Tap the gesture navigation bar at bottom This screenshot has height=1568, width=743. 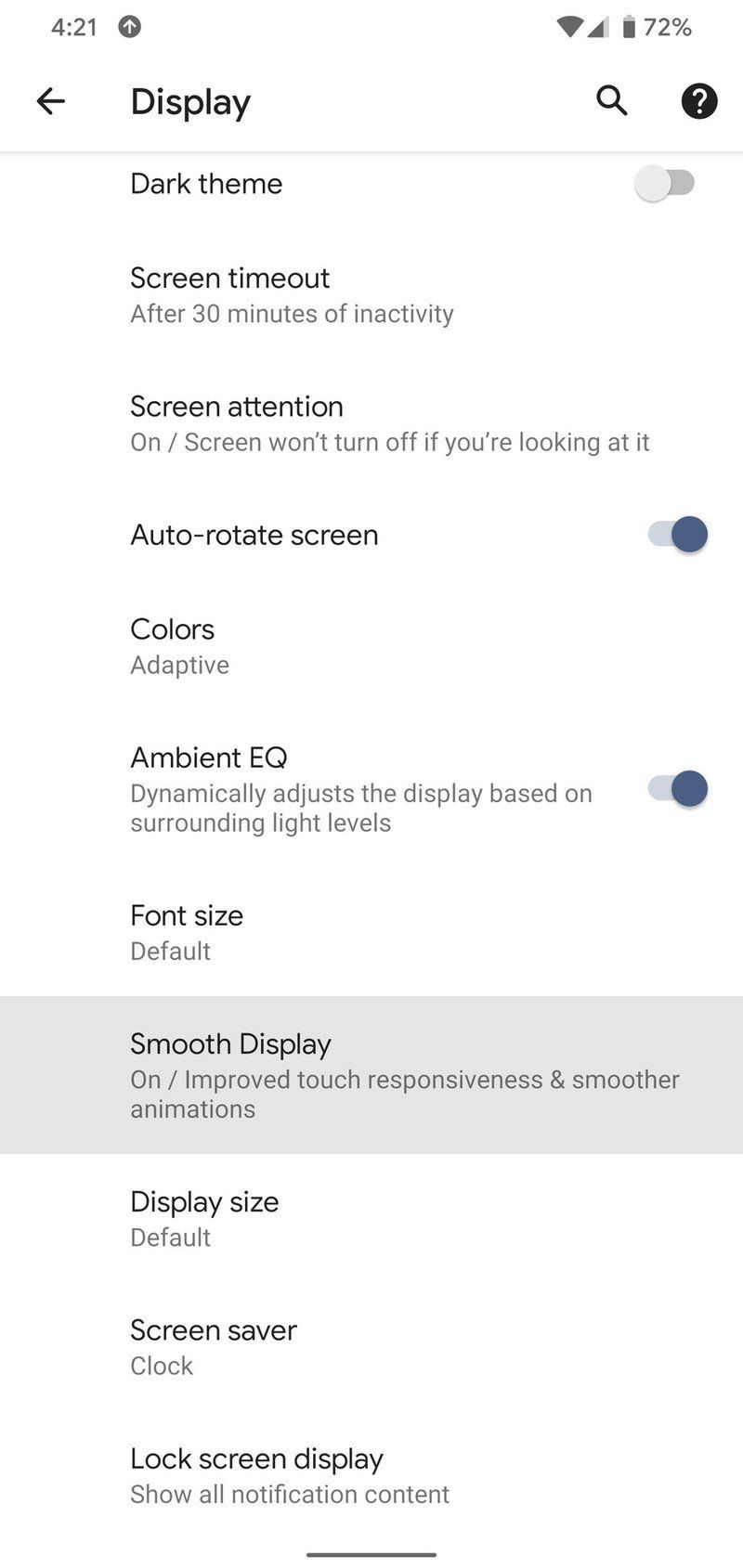(371, 1556)
